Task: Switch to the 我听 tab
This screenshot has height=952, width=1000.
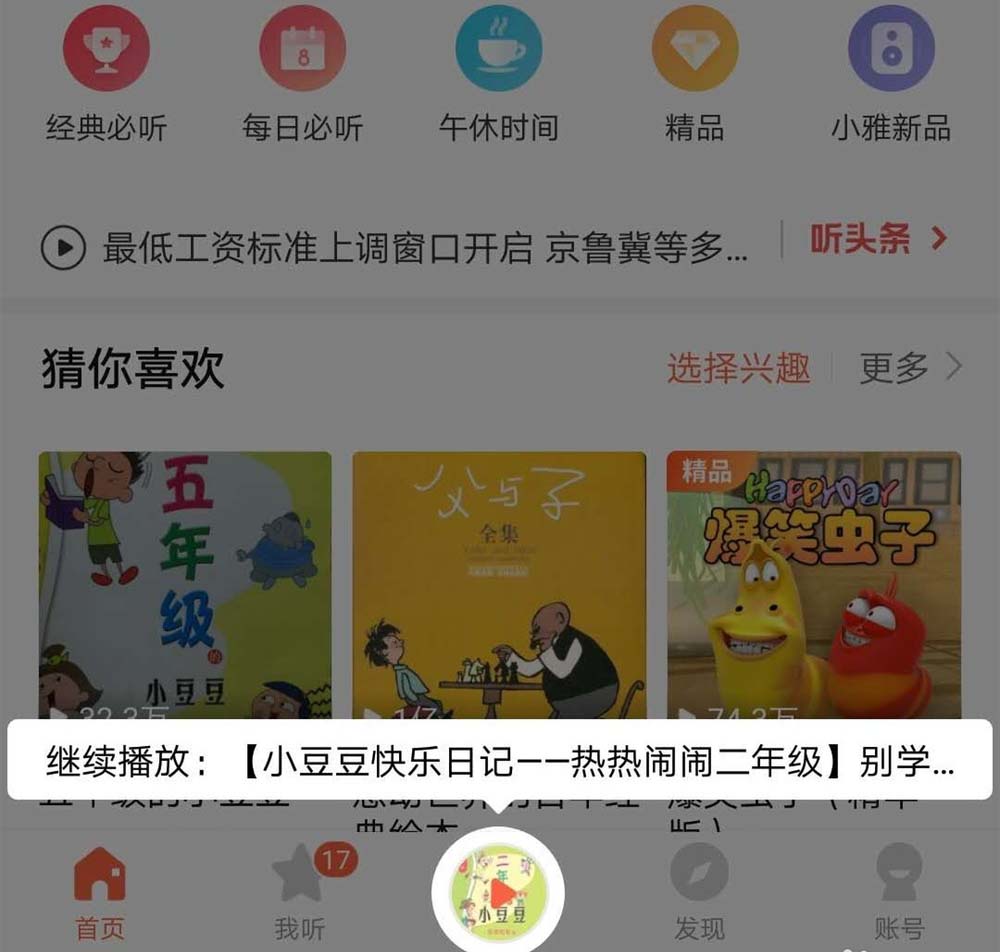Action: pos(300,892)
